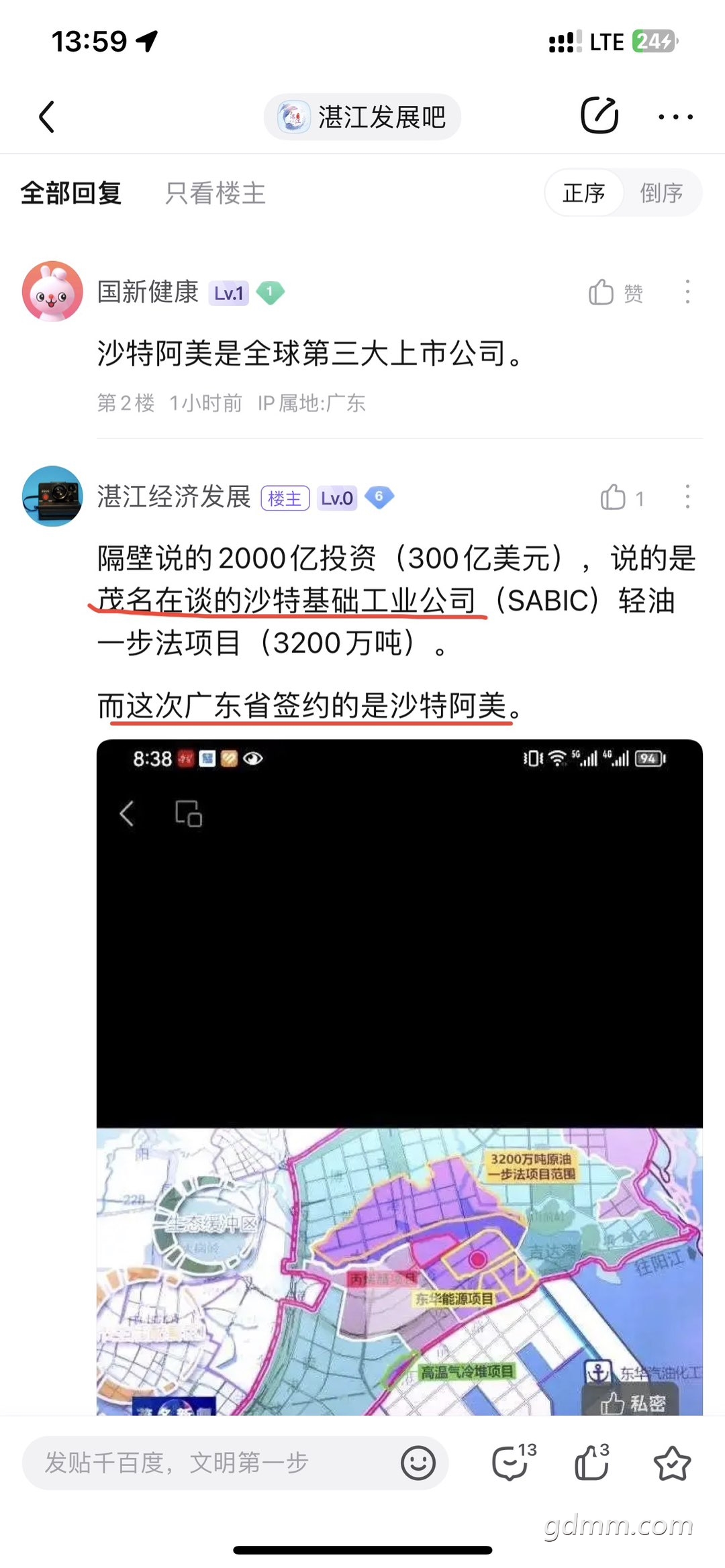This screenshot has width=725, height=1568.
Task: Show only 只看楼主 replies
Action: 215,193
